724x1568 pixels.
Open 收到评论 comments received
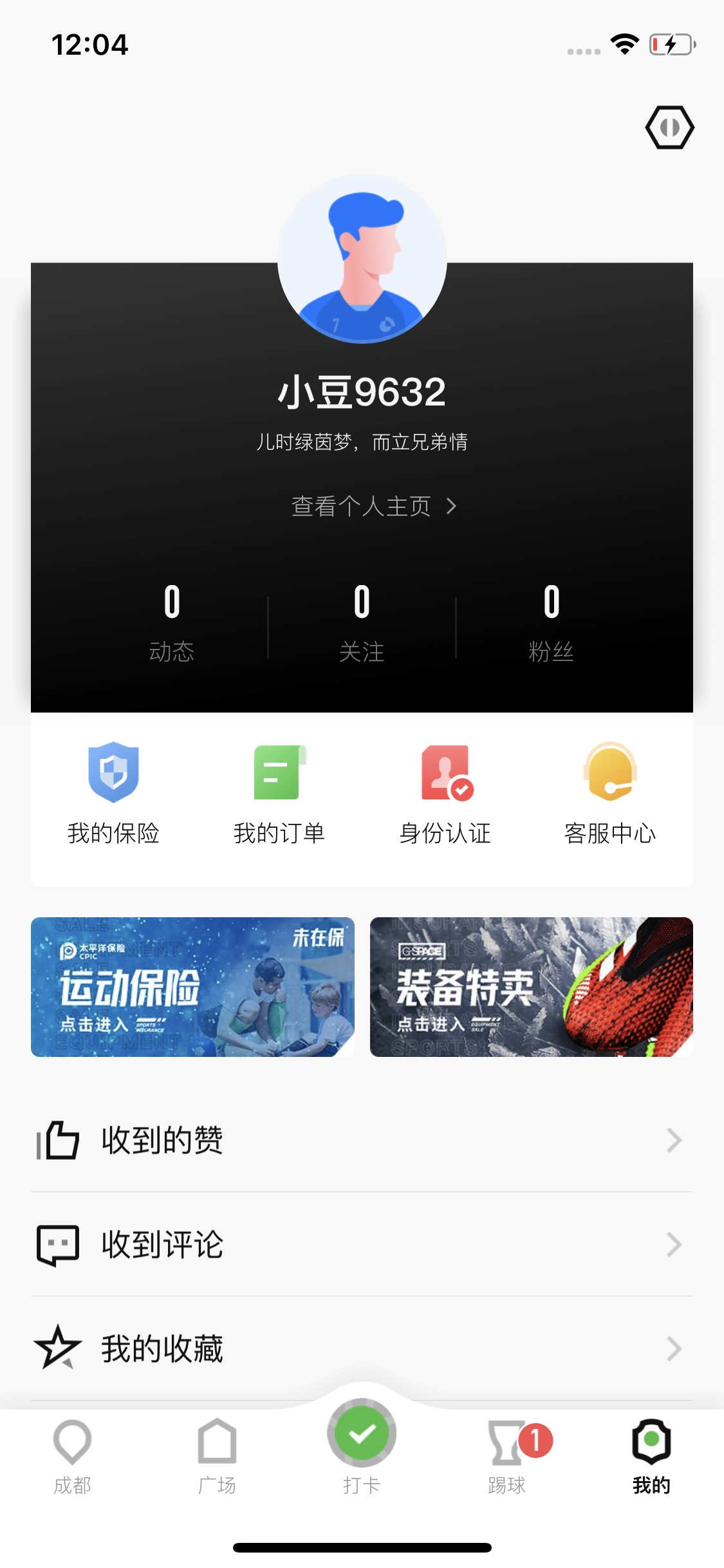pyautogui.click(x=362, y=1244)
